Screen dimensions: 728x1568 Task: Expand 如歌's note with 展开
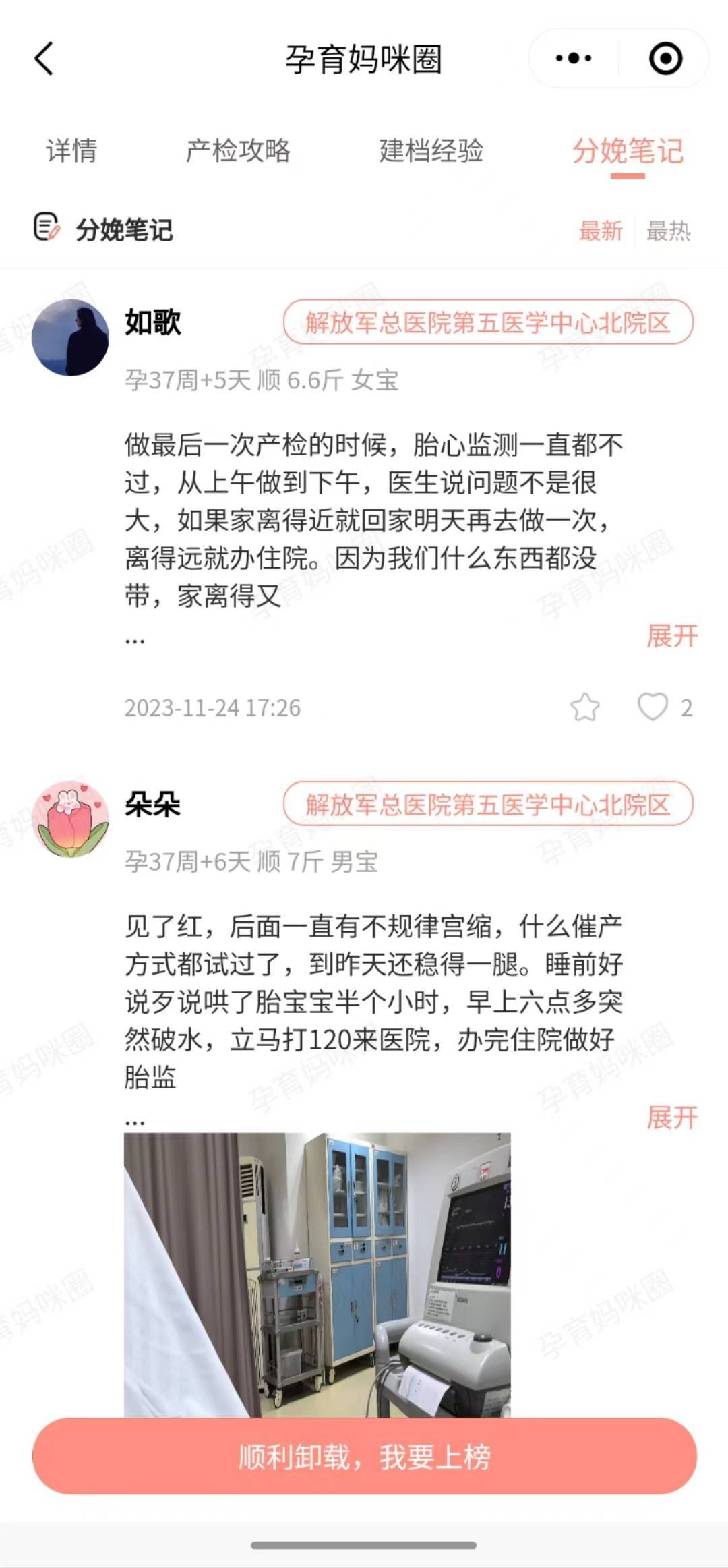(672, 636)
